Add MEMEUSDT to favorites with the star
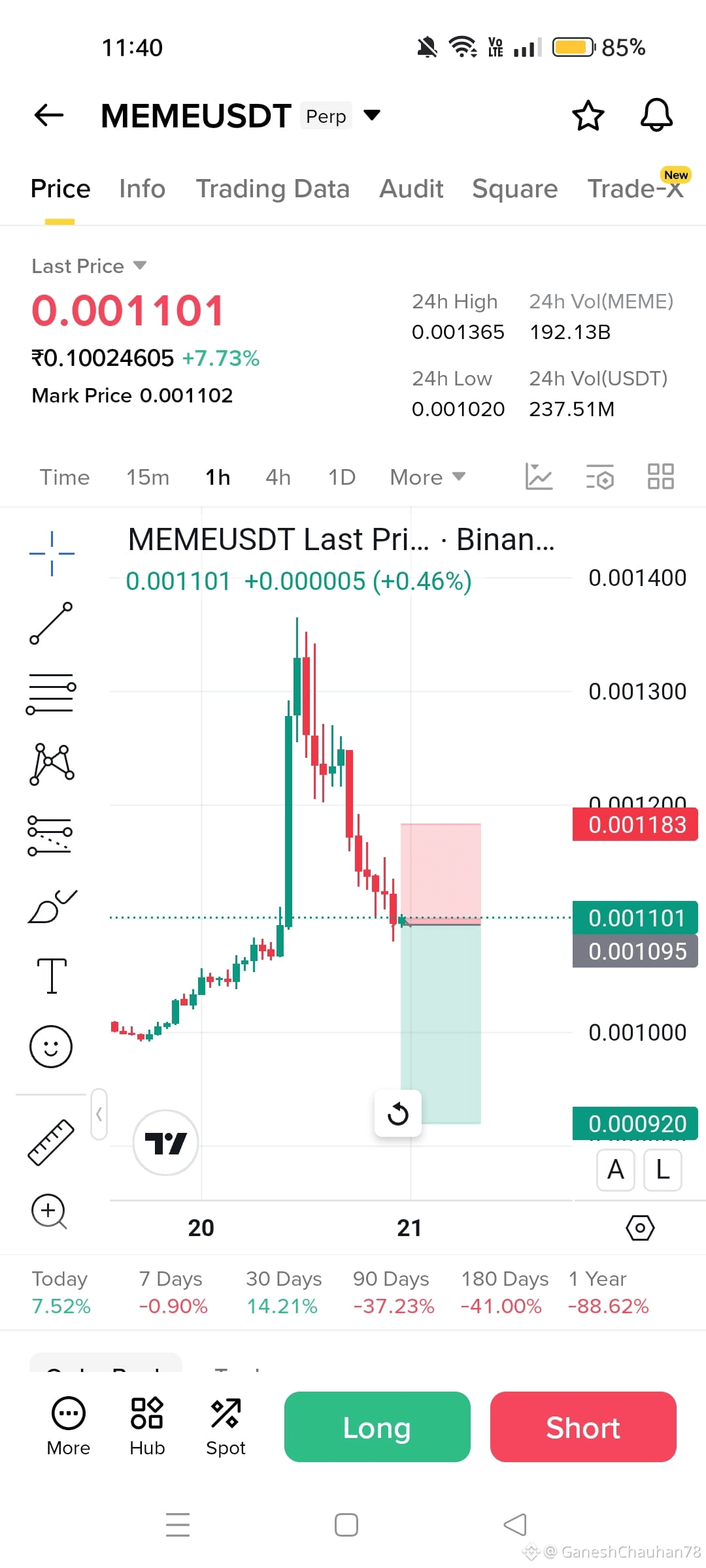Screen dimensions: 706x1568 [x=588, y=116]
